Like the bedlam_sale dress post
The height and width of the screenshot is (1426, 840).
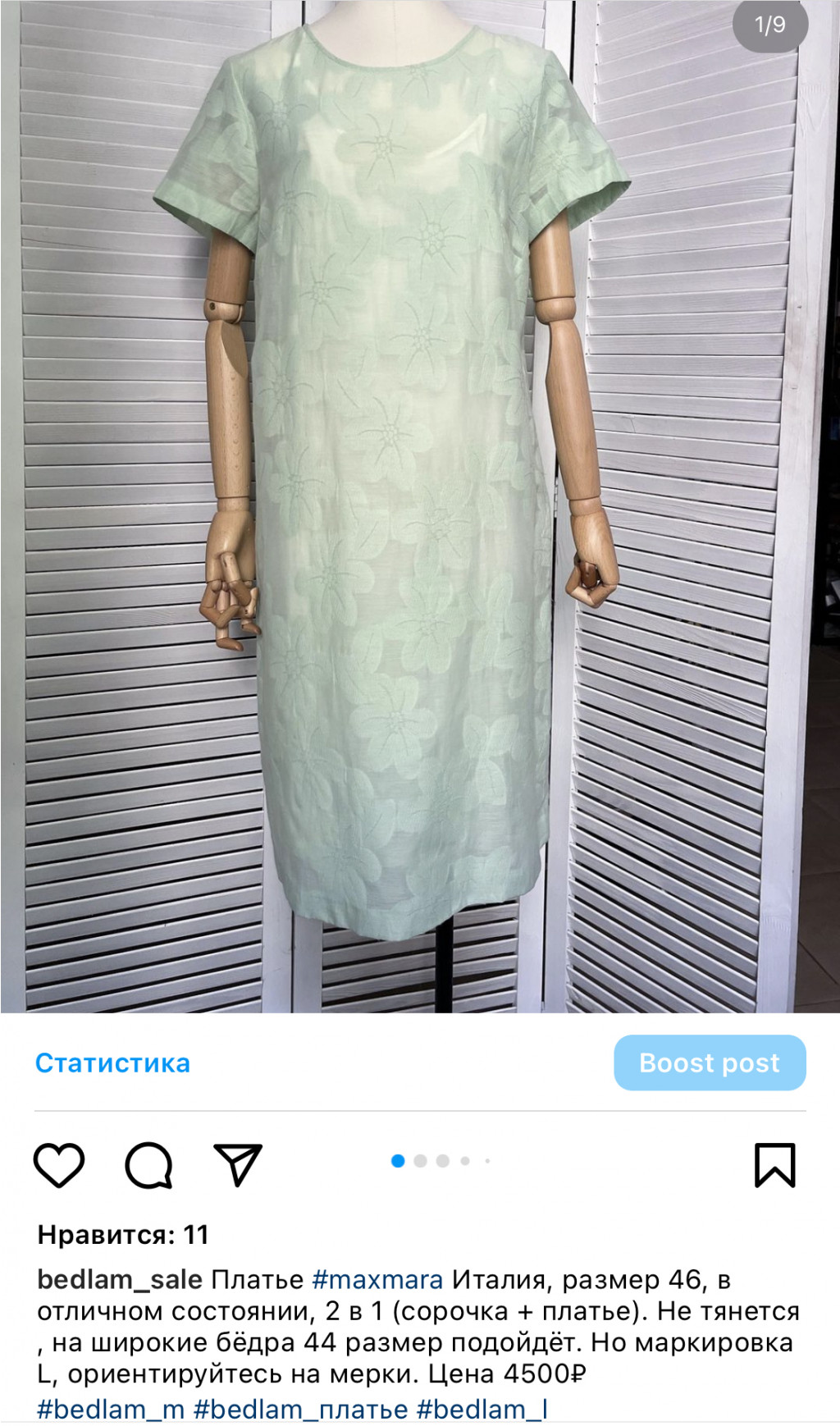(59, 1164)
